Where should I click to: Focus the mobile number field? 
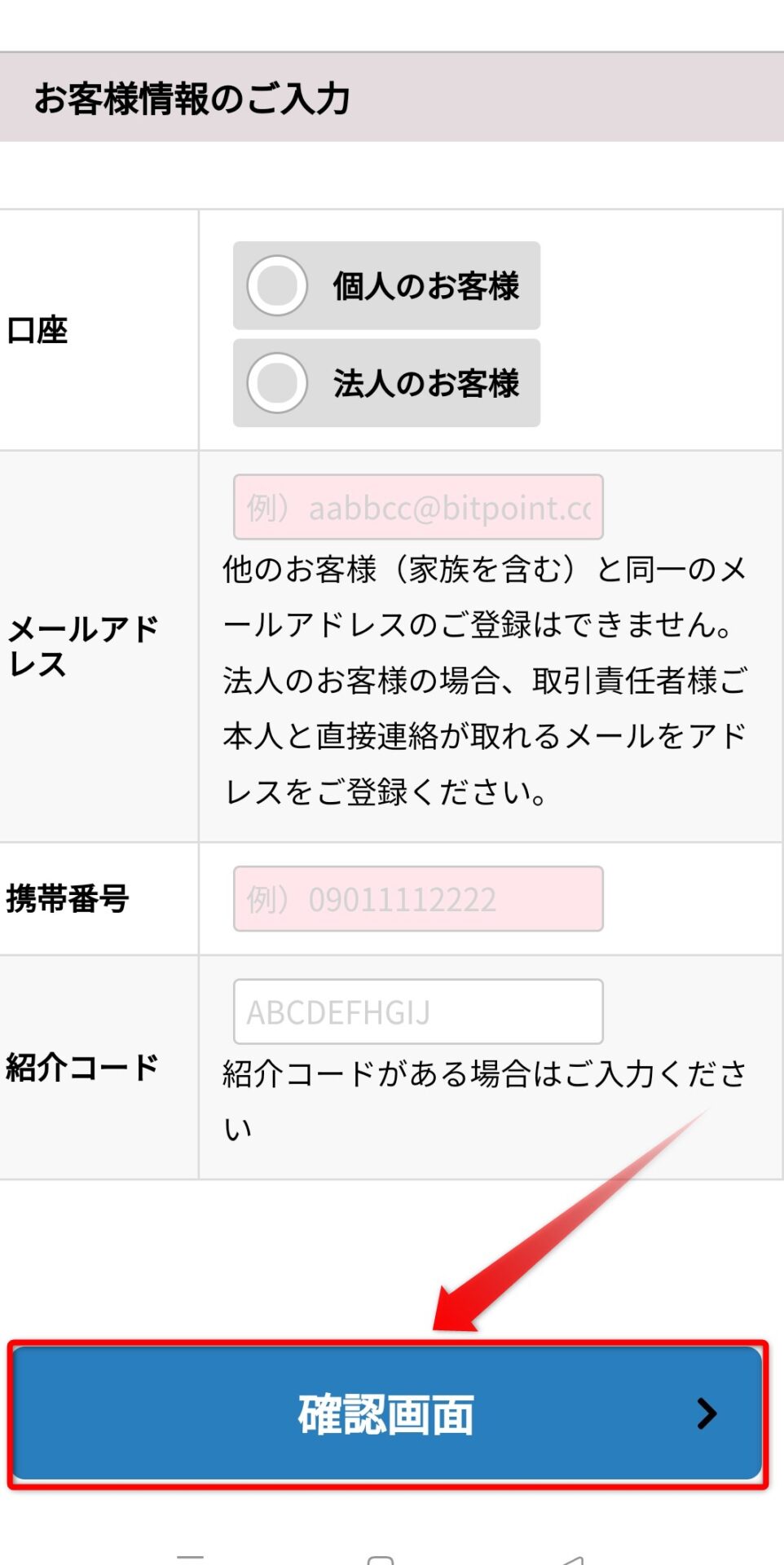[418, 899]
